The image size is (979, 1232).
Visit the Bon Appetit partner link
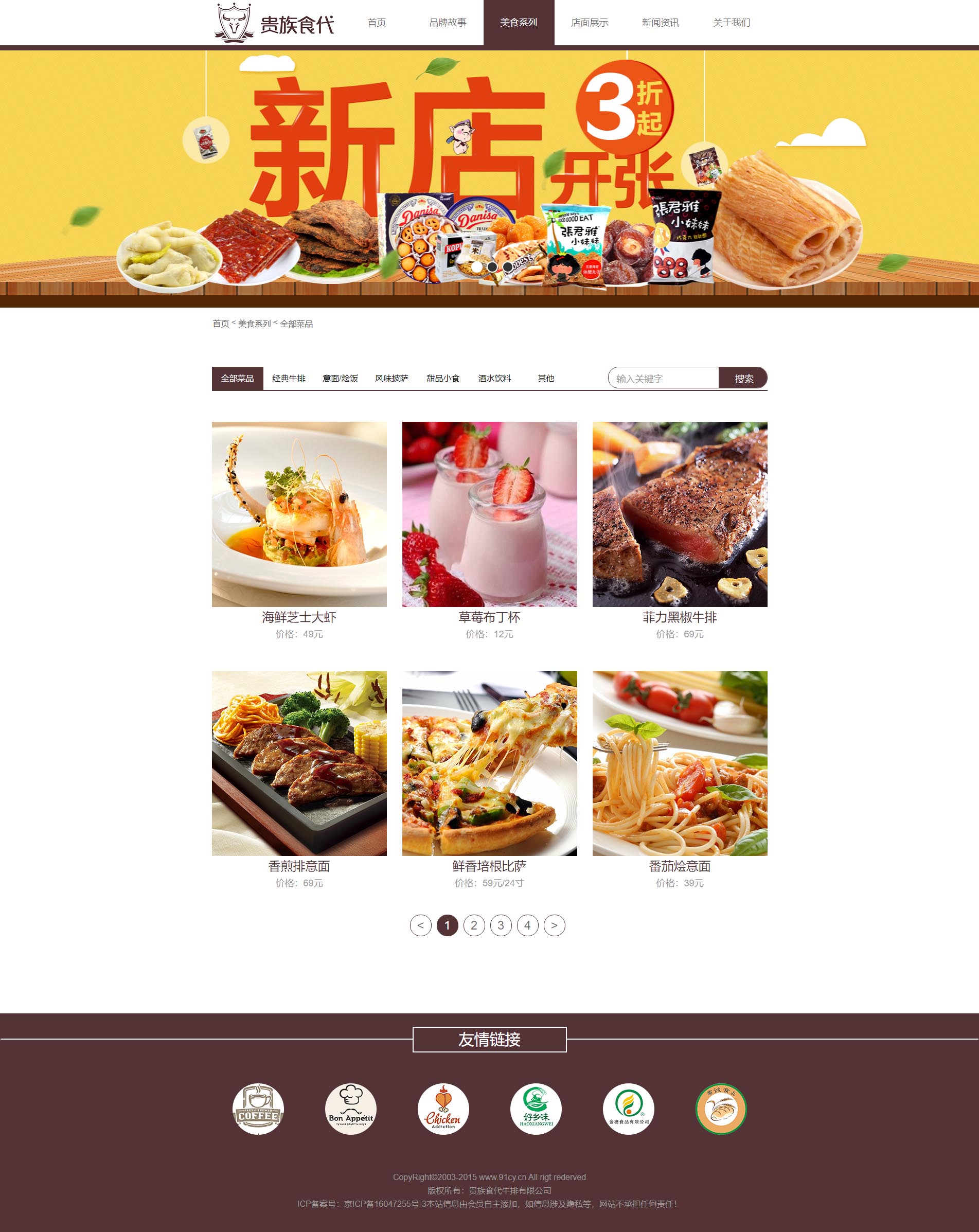coord(351,1109)
